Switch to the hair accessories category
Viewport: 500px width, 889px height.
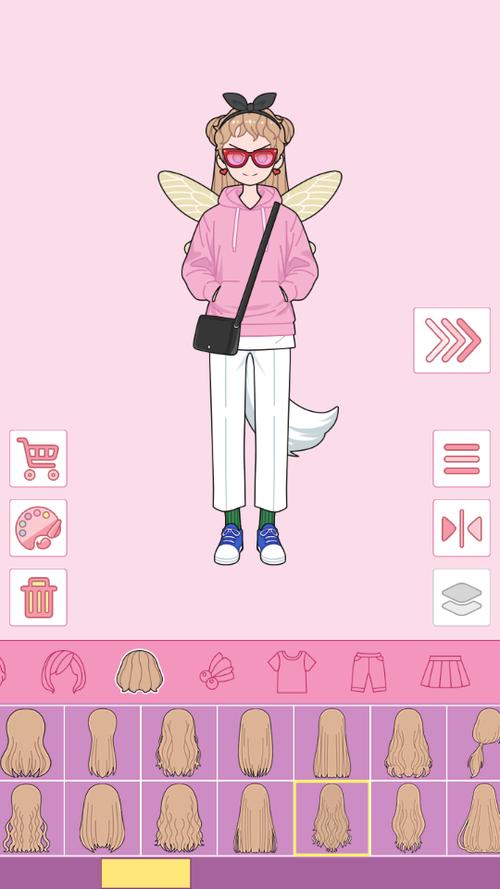pos(217,671)
